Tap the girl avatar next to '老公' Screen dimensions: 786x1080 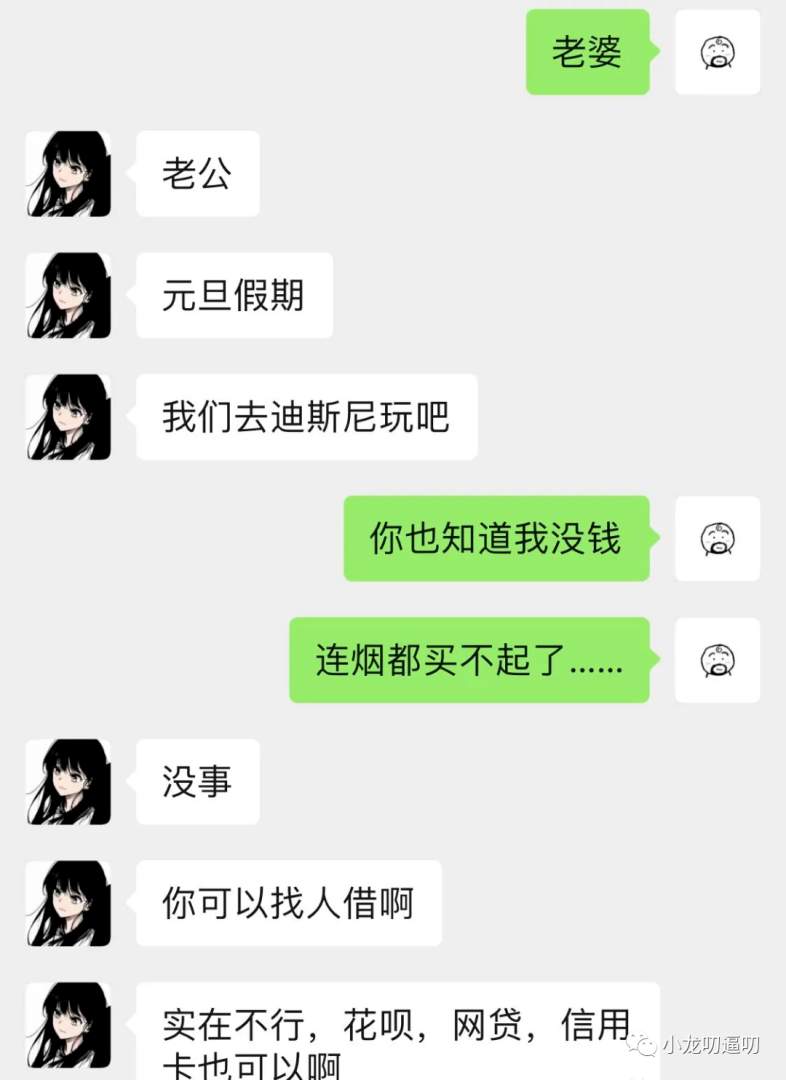click(x=69, y=174)
